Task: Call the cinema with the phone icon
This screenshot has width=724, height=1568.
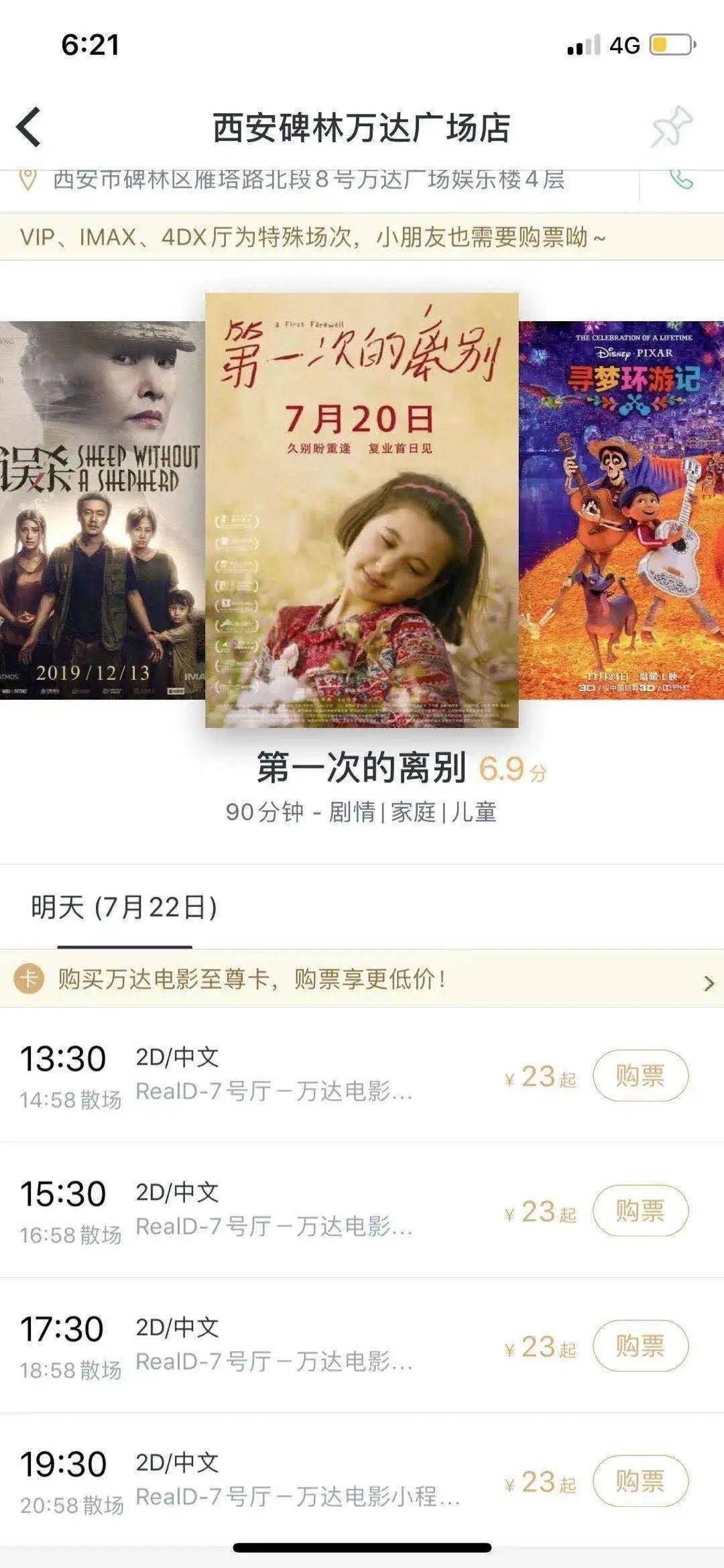Action: 681,180
